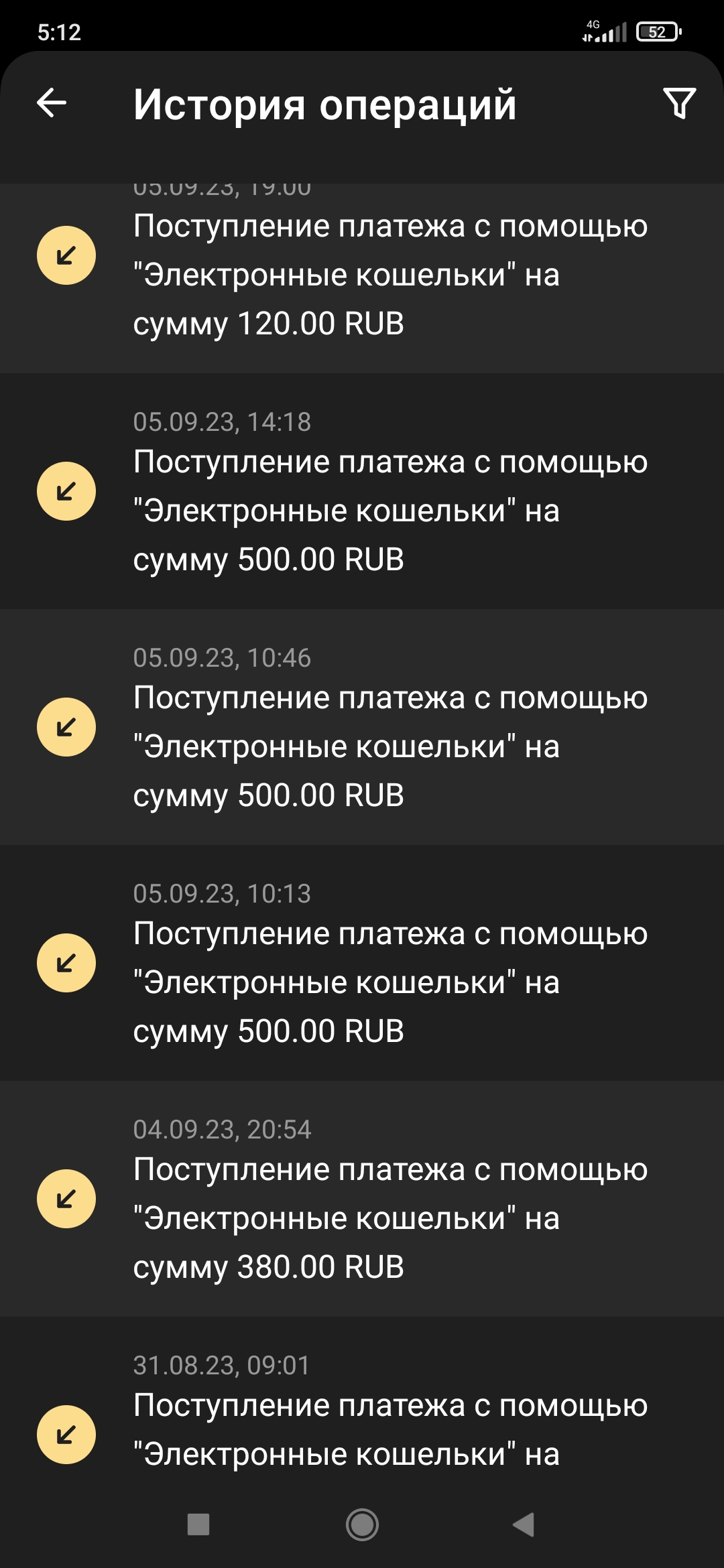This screenshot has height=1568, width=724.
Task: Open the 380.00 RUB payment from 04.09.23
Action: pyautogui.click(x=362, y=1199)
